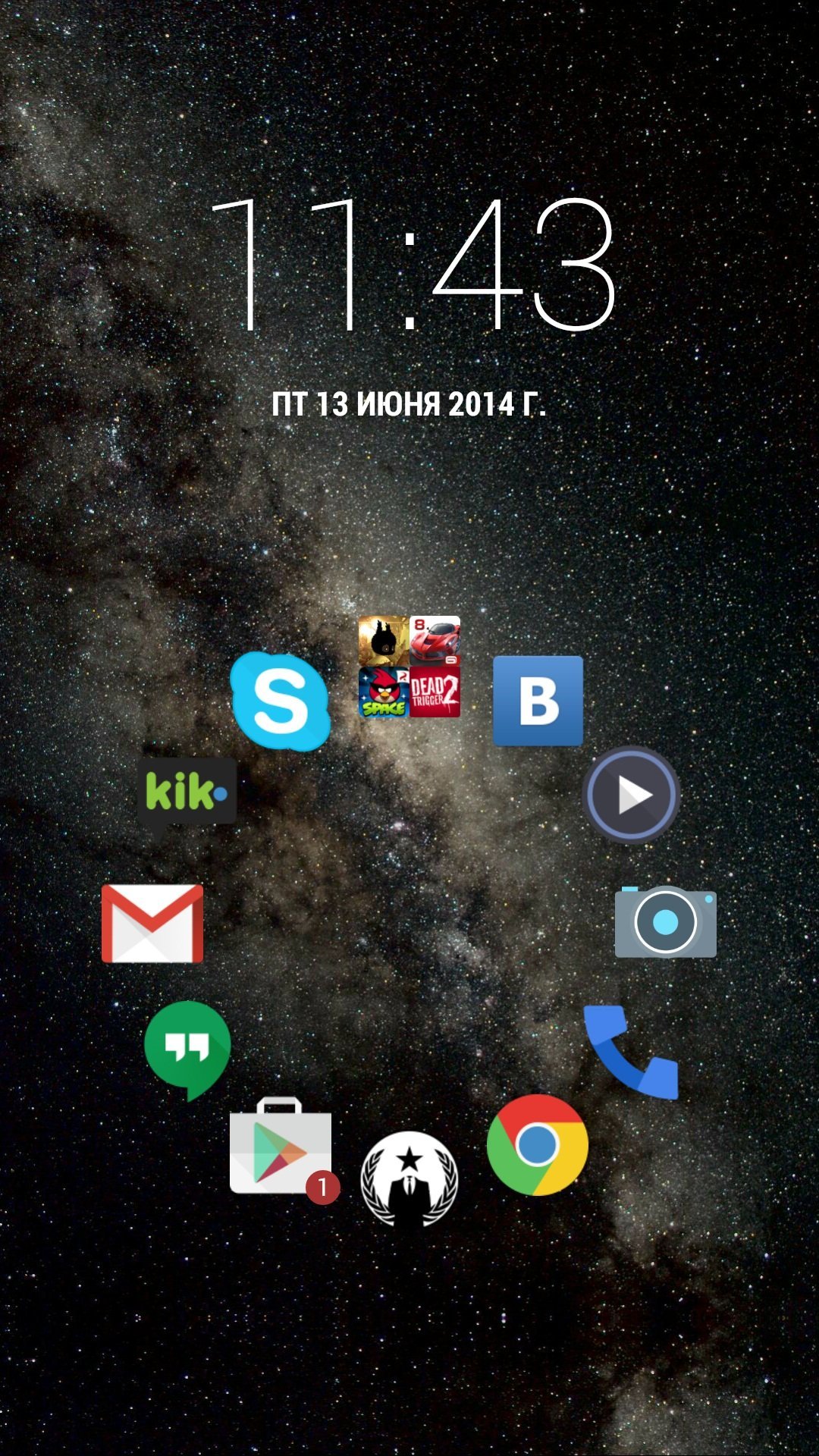Open the video player app
The width and height of the screenshot is (819, 1456).
(x=631, y=795)
